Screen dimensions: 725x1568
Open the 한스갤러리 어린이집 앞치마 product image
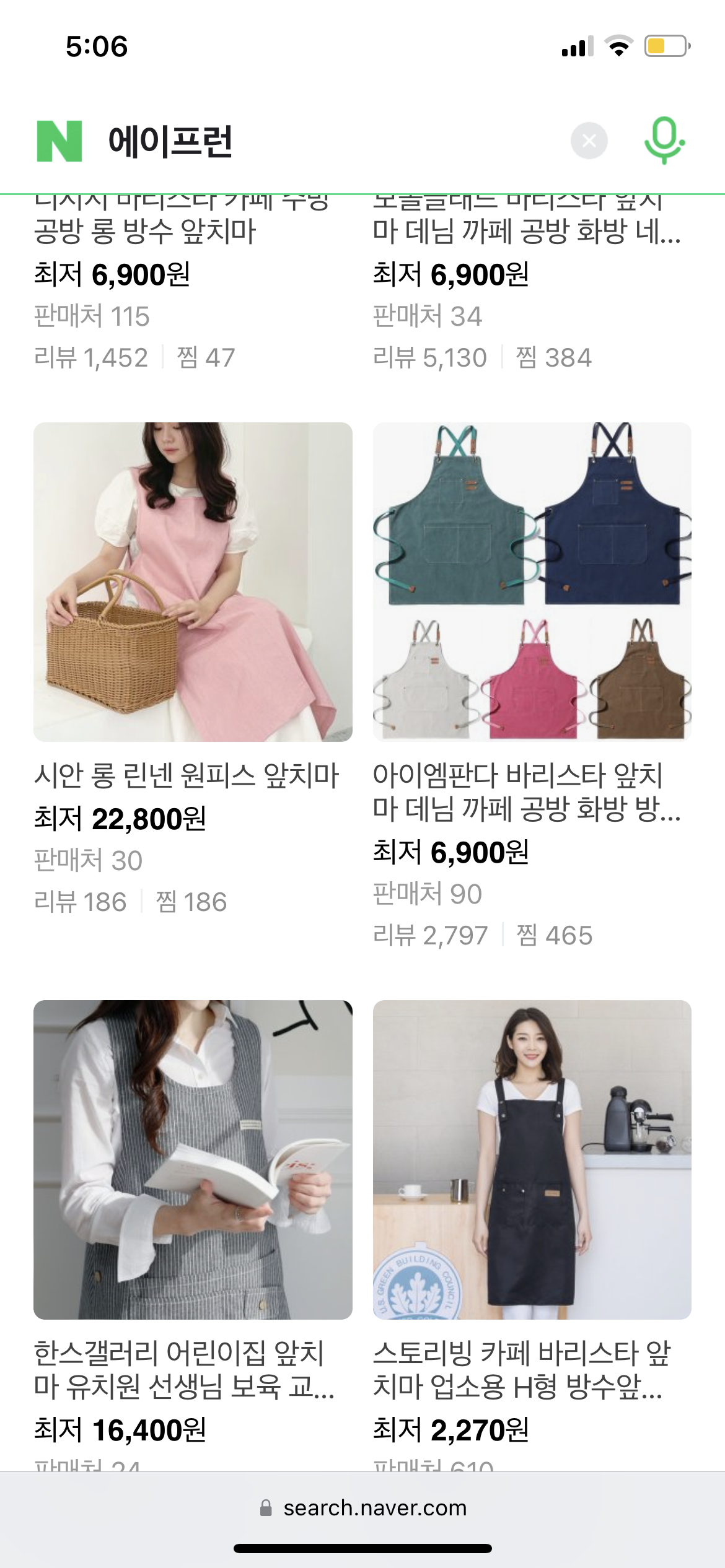193,1160
